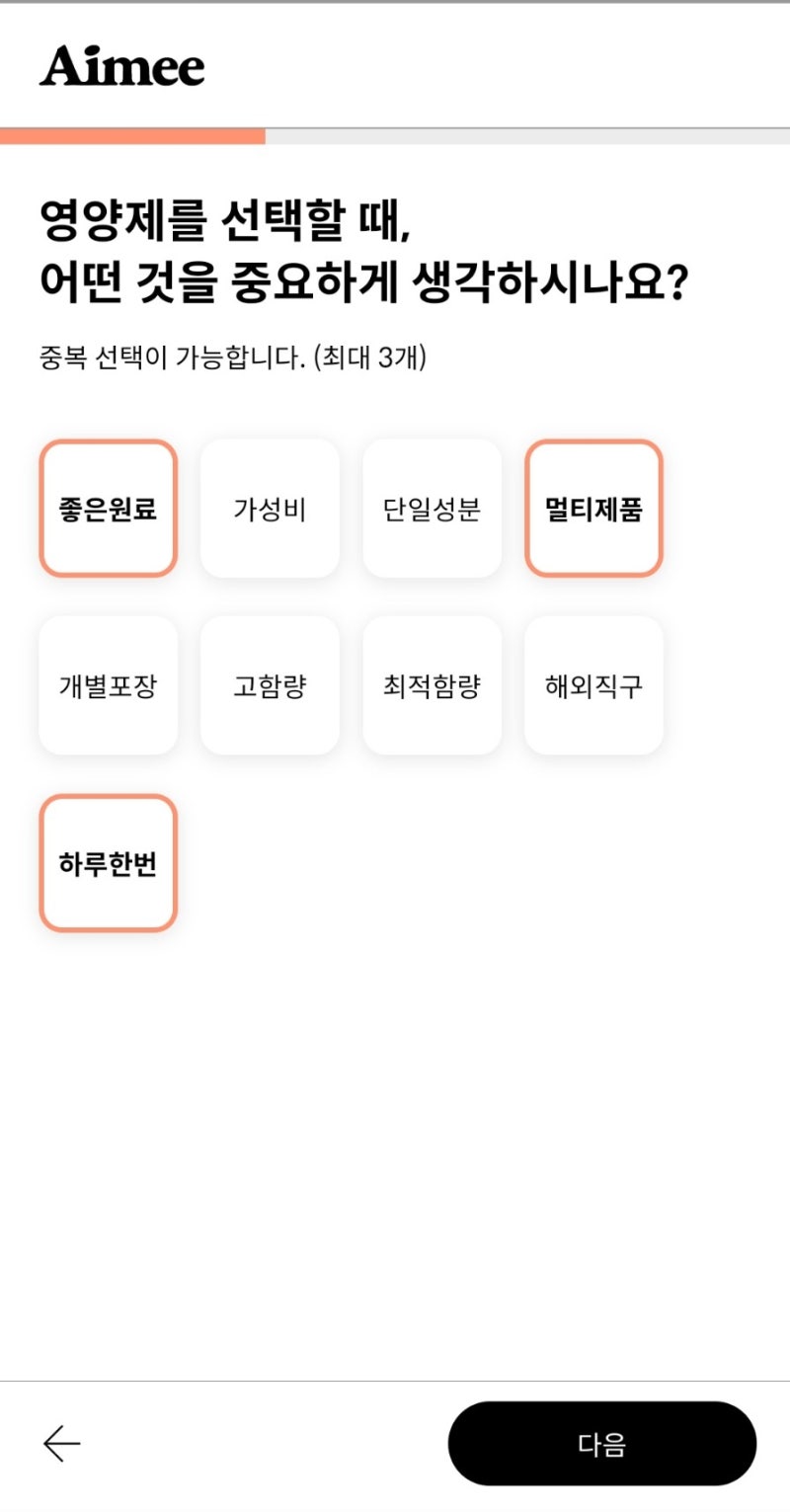Deselect the 멀티제품 option
This screenshot has width=790, height=1512.
pos(593,507)
